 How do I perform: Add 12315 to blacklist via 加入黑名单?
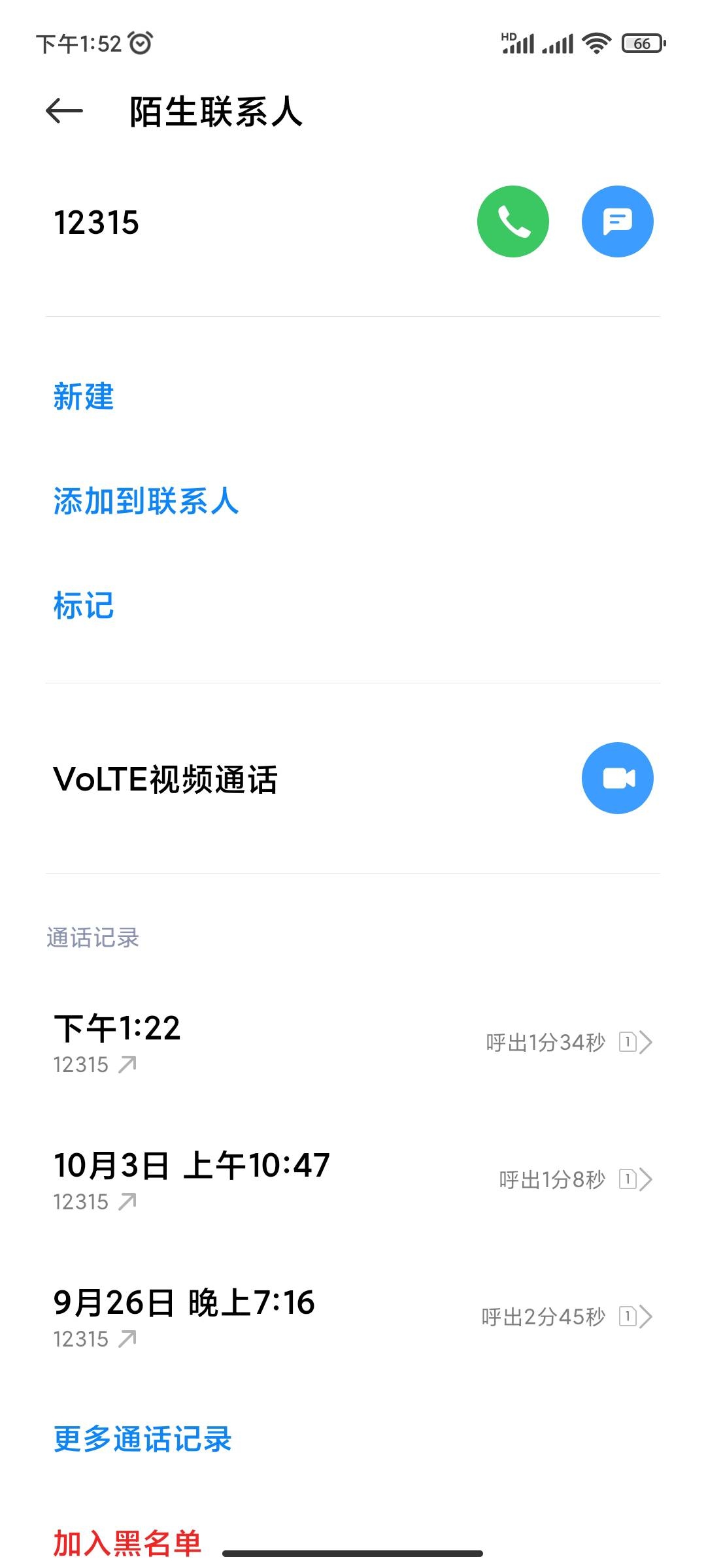(127, 1543)
